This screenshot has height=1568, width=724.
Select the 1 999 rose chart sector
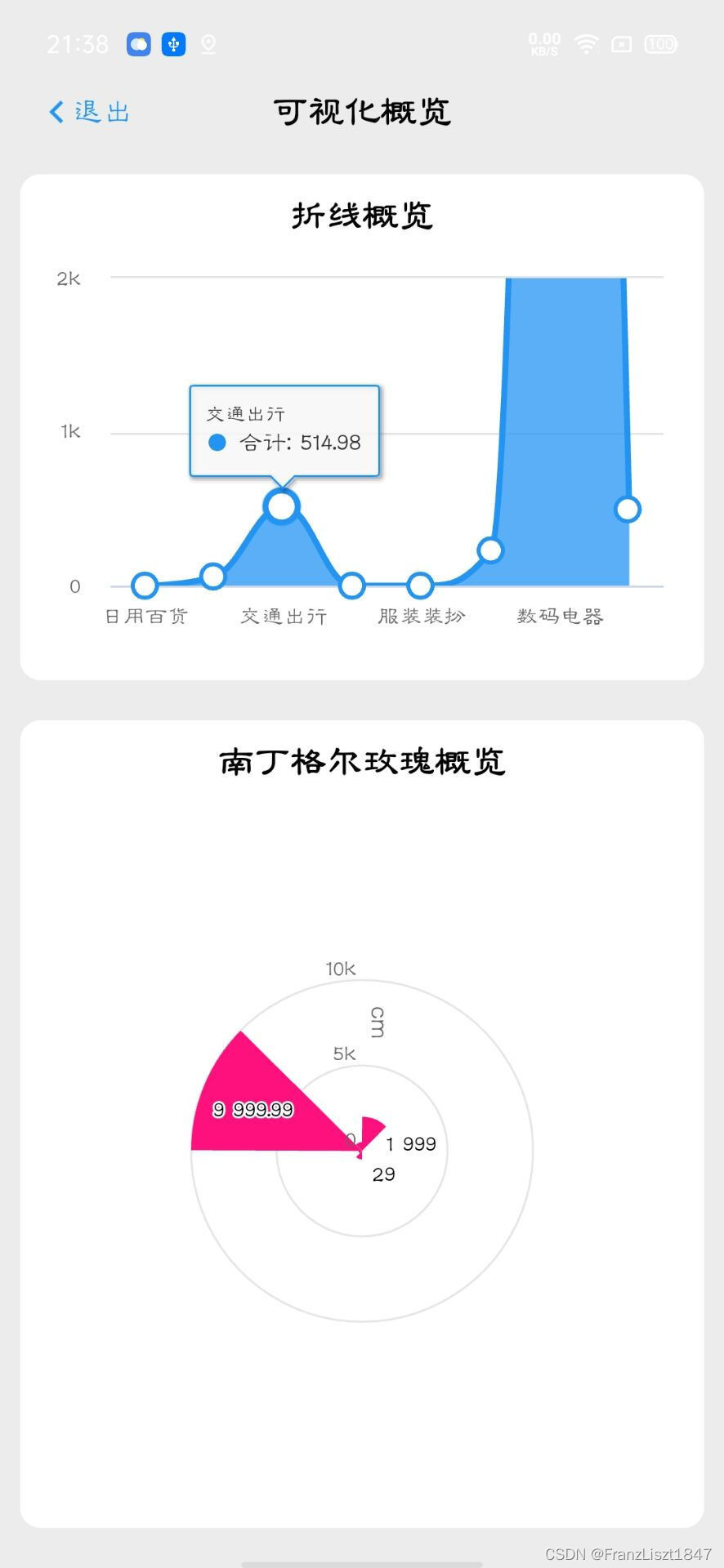(372, 1131)
